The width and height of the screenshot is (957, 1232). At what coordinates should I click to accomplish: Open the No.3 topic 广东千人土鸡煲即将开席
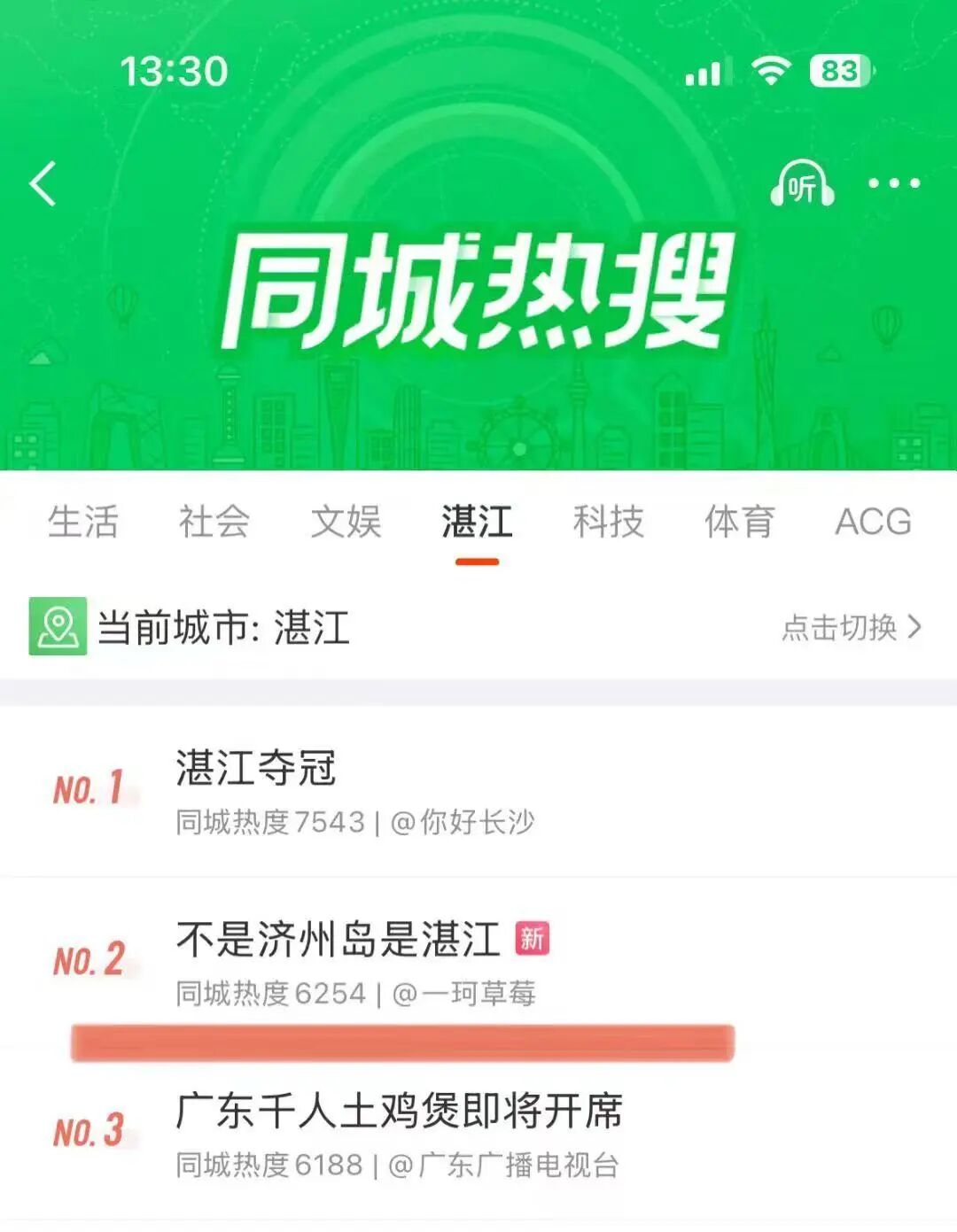[399, 1111]
